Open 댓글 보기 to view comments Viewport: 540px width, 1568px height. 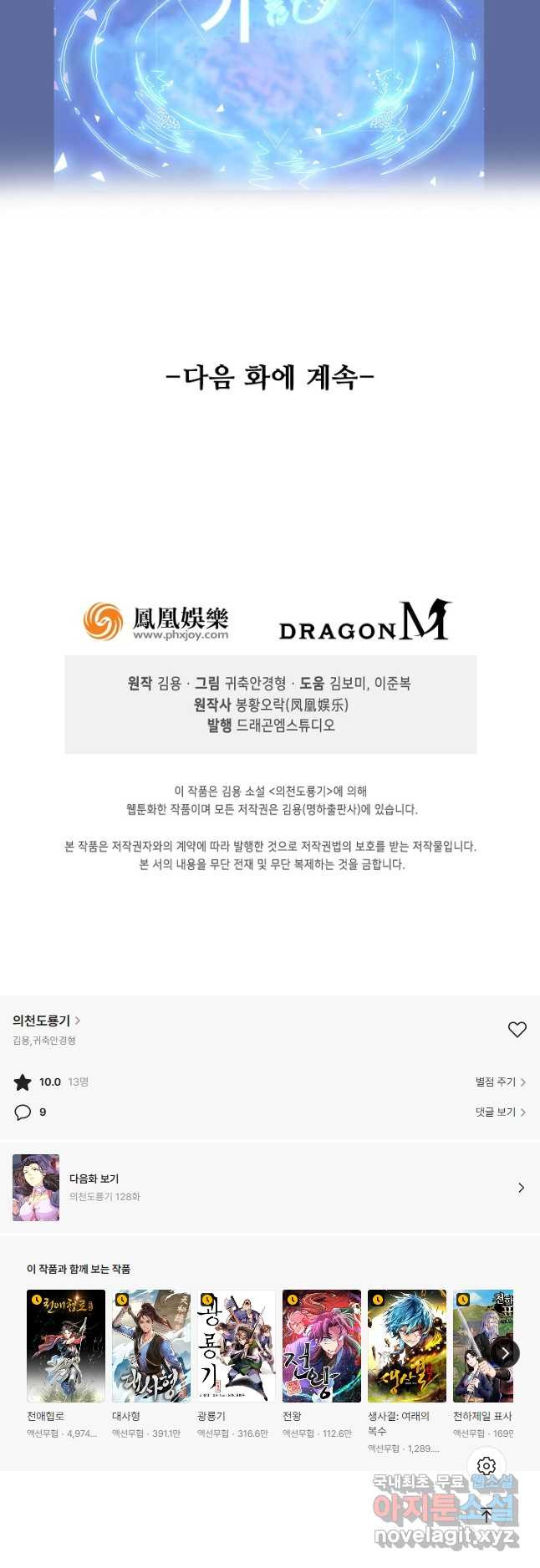(500, 1112)
